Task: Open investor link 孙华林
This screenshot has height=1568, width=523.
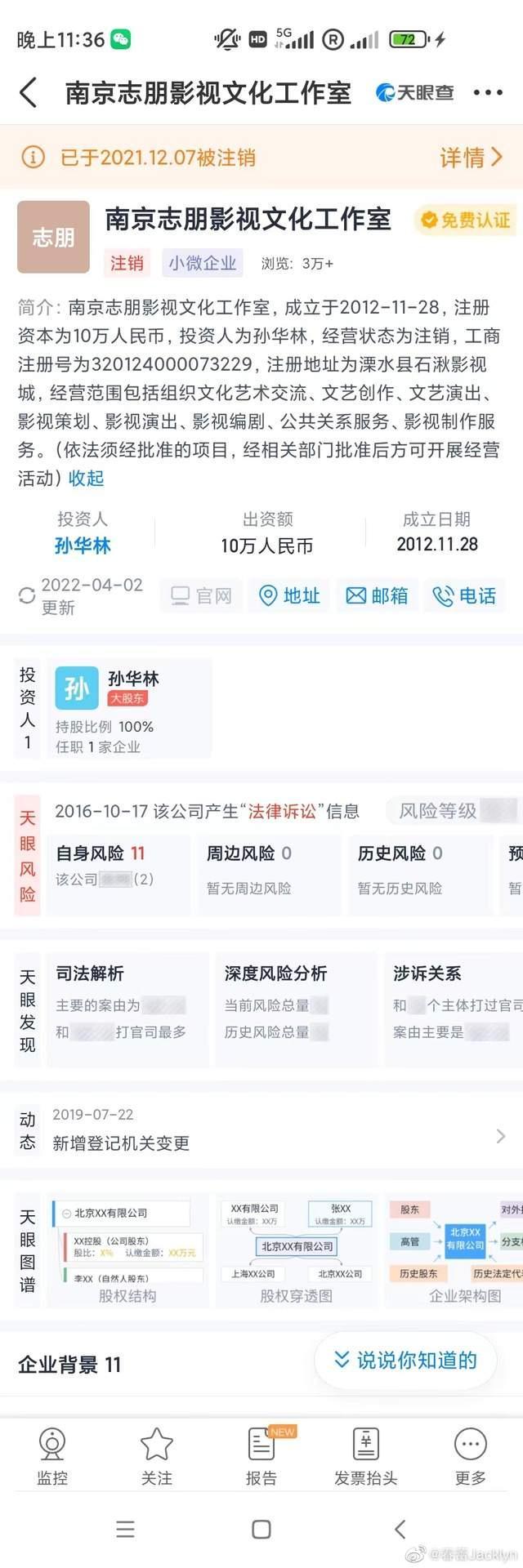Action: click(83, 546)
